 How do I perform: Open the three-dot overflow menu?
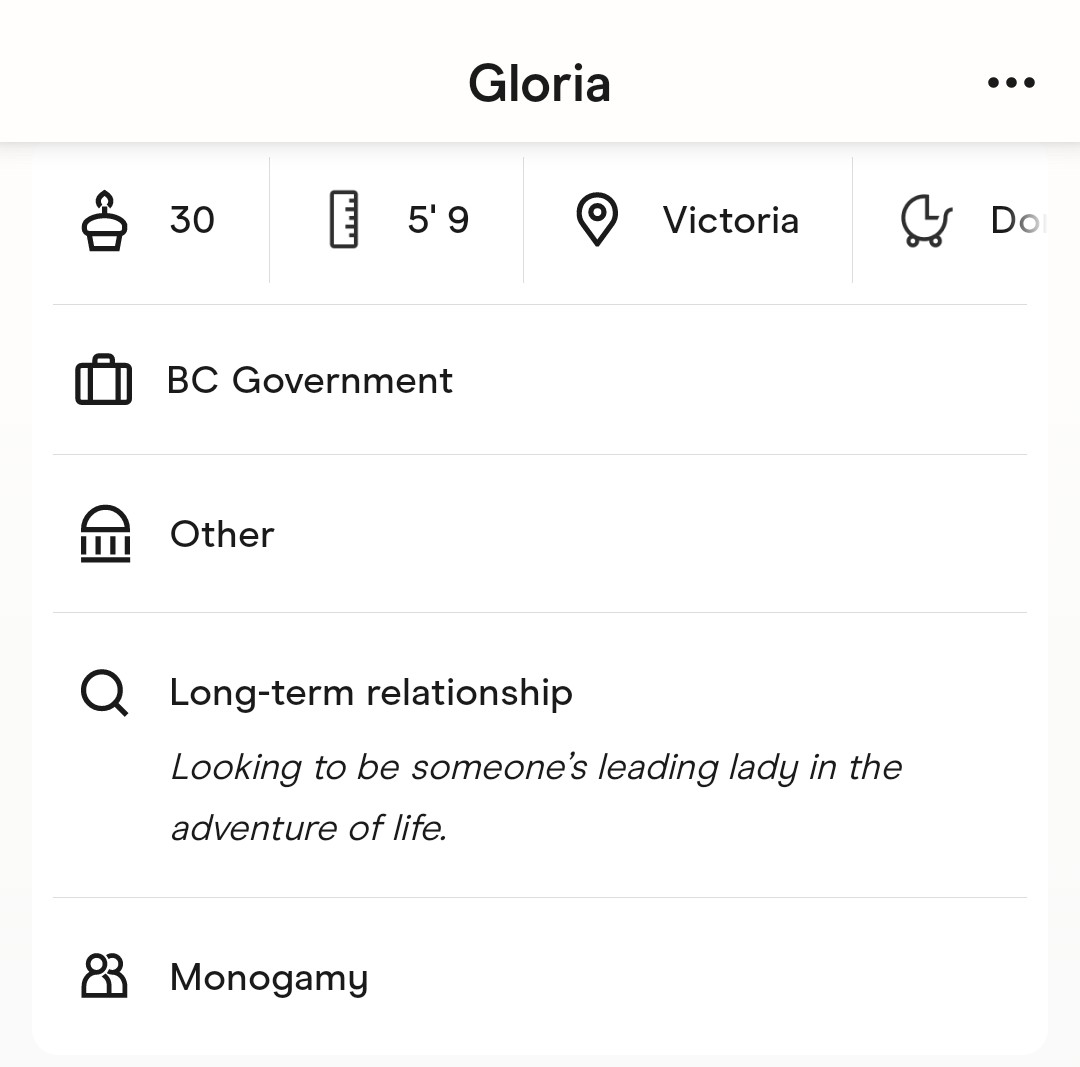pyautogui.click(x=1011, y=83)
